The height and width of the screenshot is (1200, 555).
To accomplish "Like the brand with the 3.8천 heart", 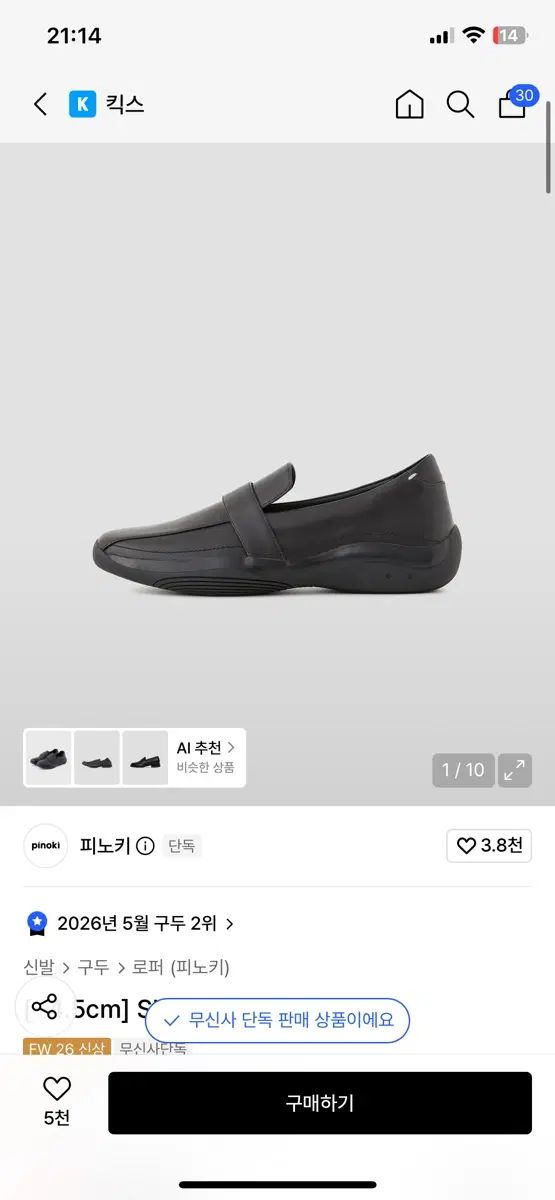I will coord(489,846).
